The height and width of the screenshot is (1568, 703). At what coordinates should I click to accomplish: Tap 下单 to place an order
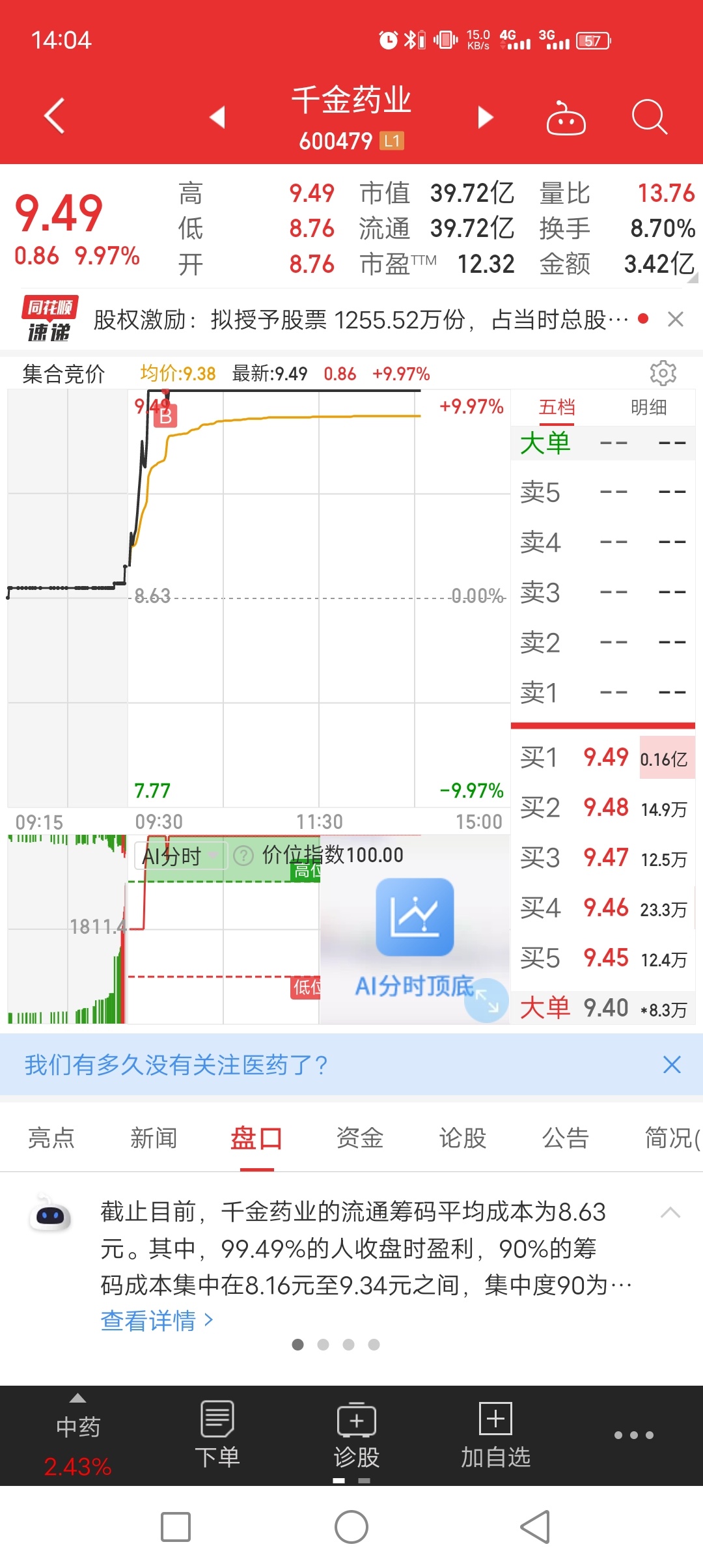[x=217, y=1435]
